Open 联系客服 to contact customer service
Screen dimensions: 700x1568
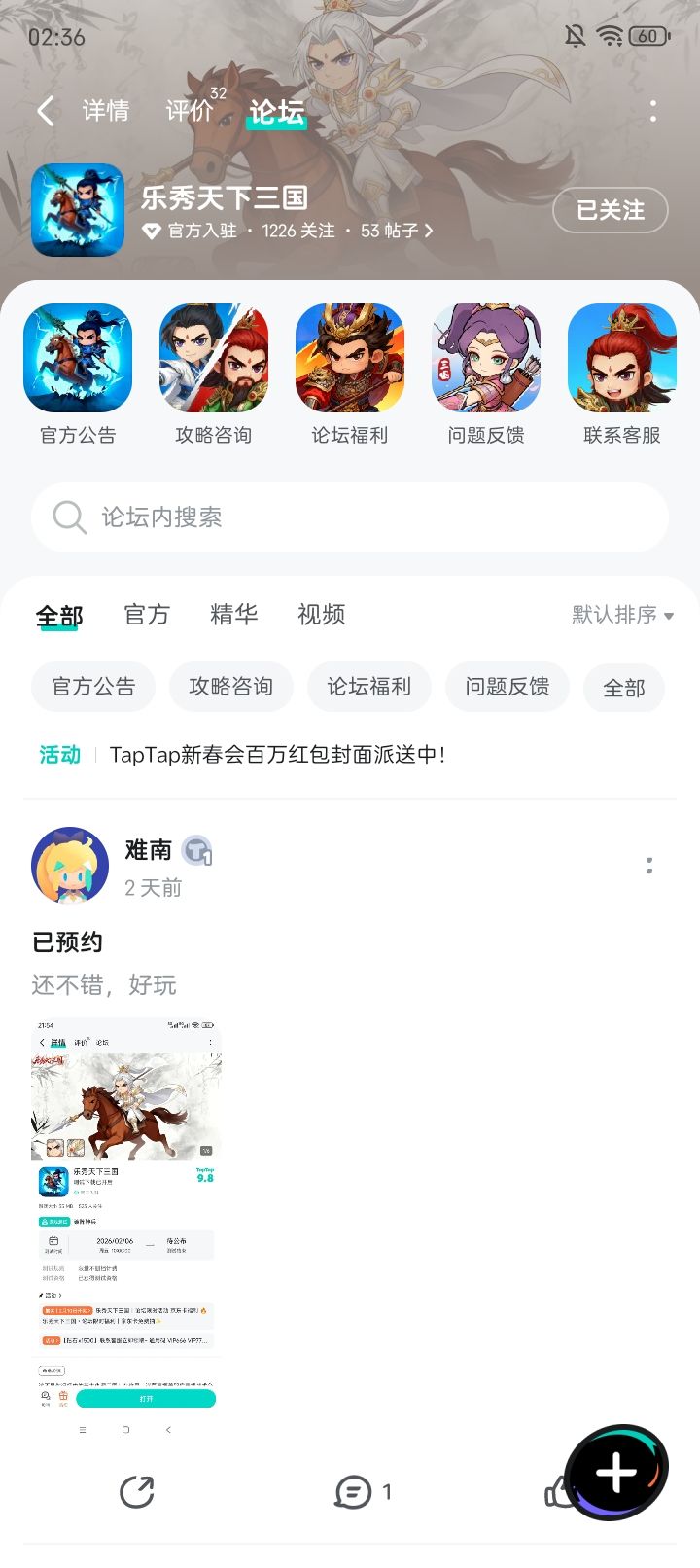[622, 358]
